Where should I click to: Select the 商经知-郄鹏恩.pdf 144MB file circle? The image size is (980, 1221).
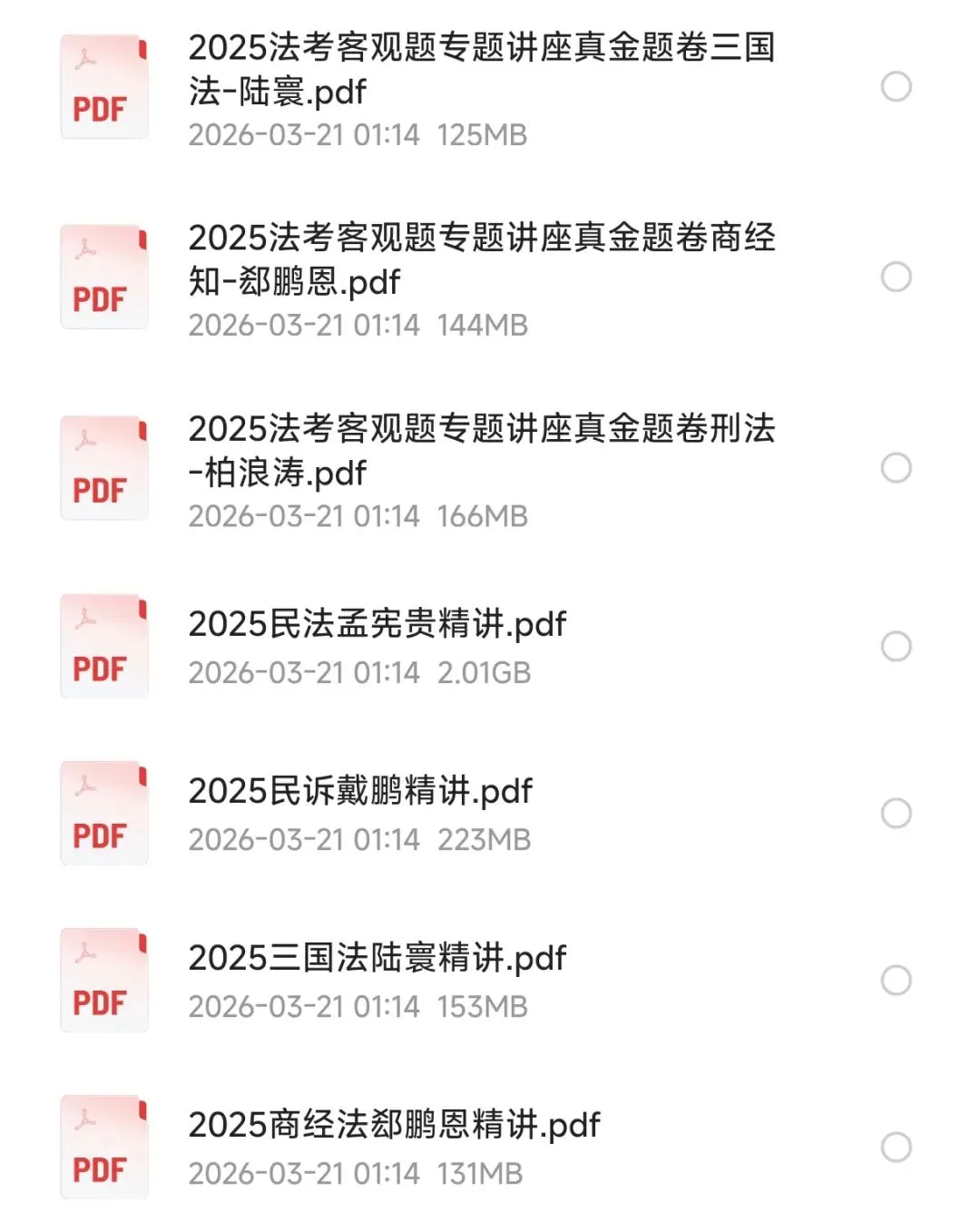coord(897,278)
